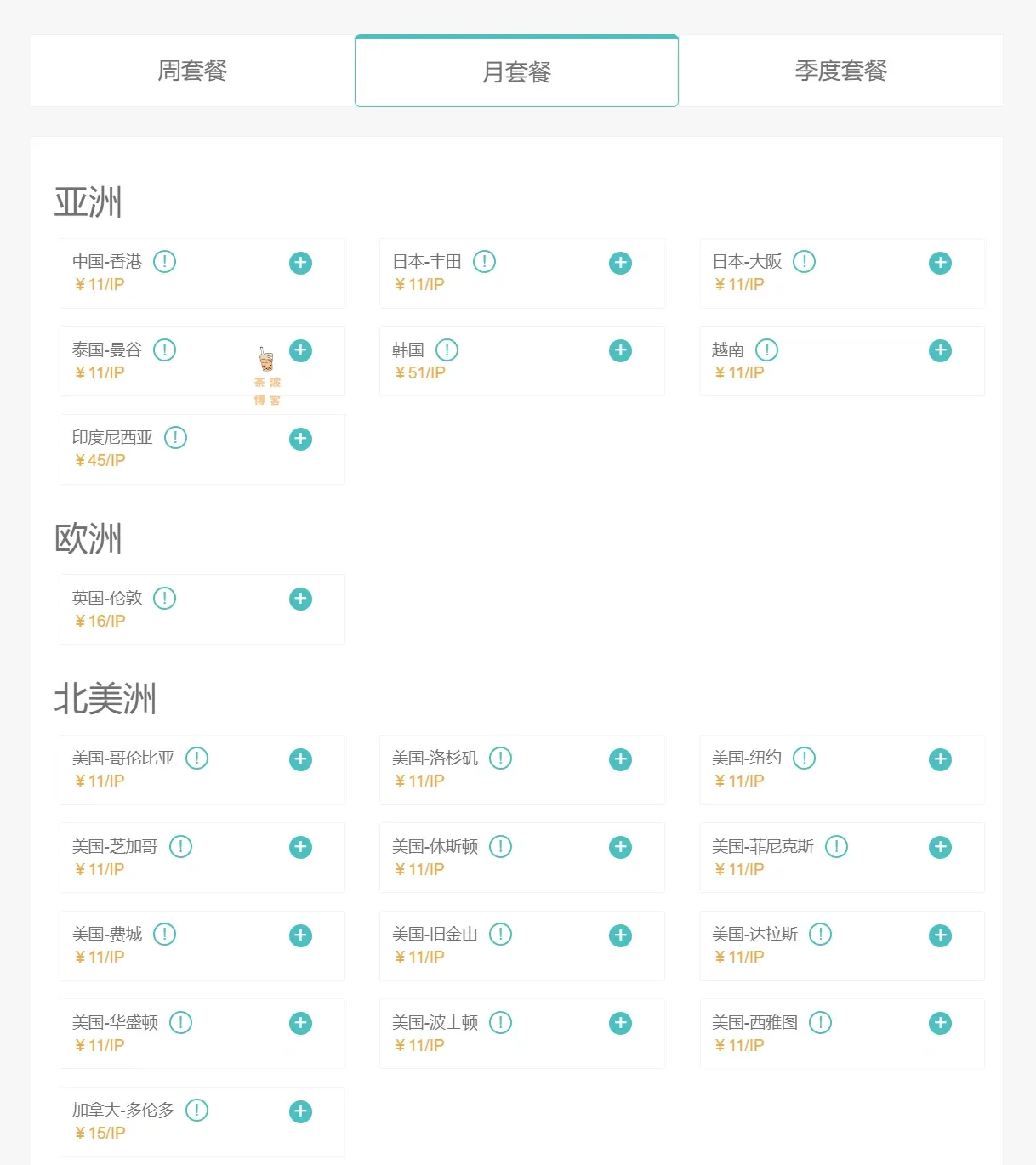
Task: Open the info icon for 日本-丰田
Action: point(485,262)
